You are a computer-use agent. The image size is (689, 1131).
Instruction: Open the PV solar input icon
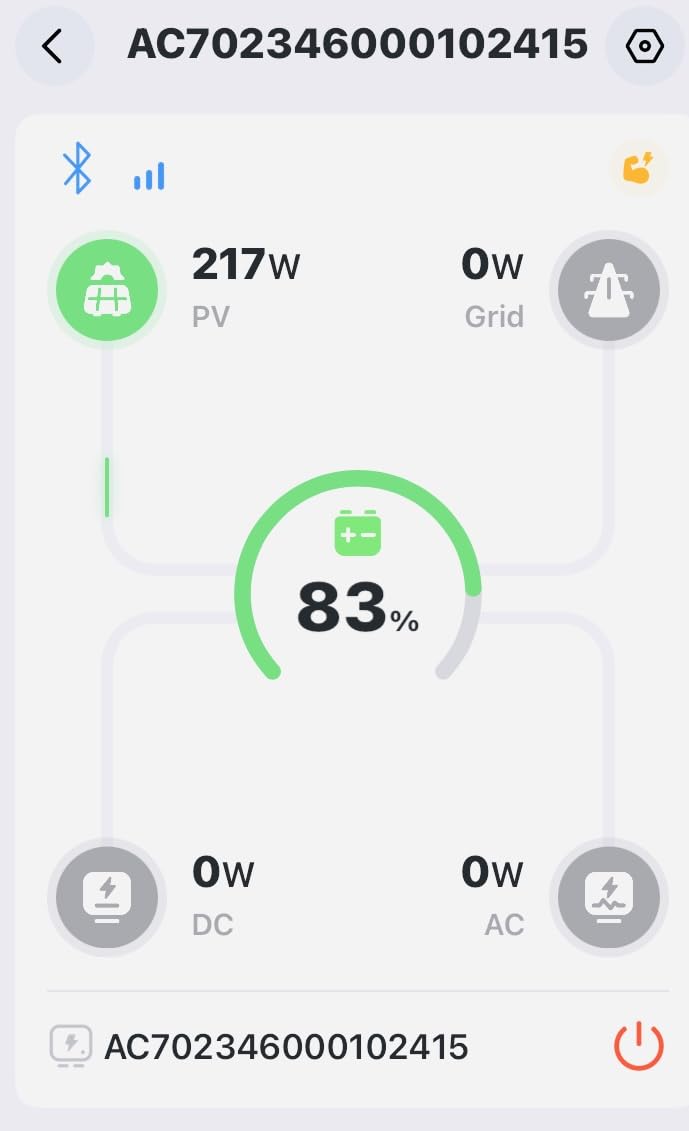click(106, 291)
